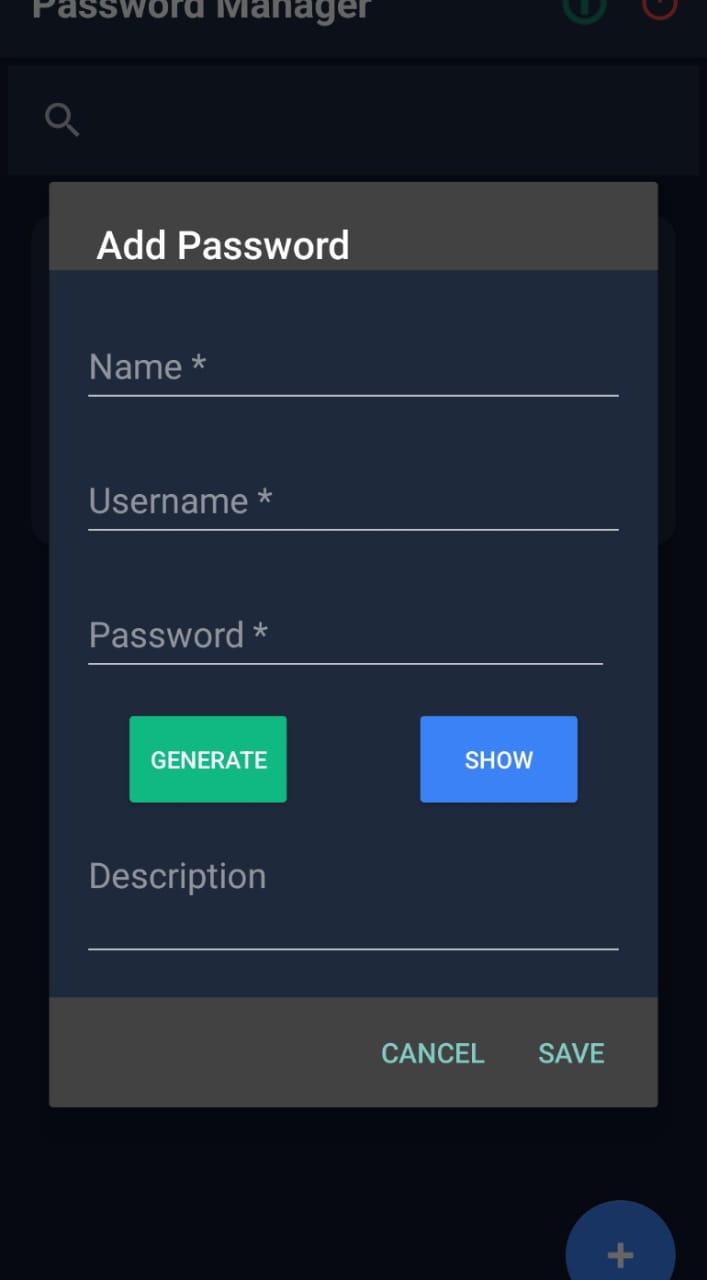Cancel adding the password
The width and height of the screenshot is (707, 1280).
(432, 1053)
